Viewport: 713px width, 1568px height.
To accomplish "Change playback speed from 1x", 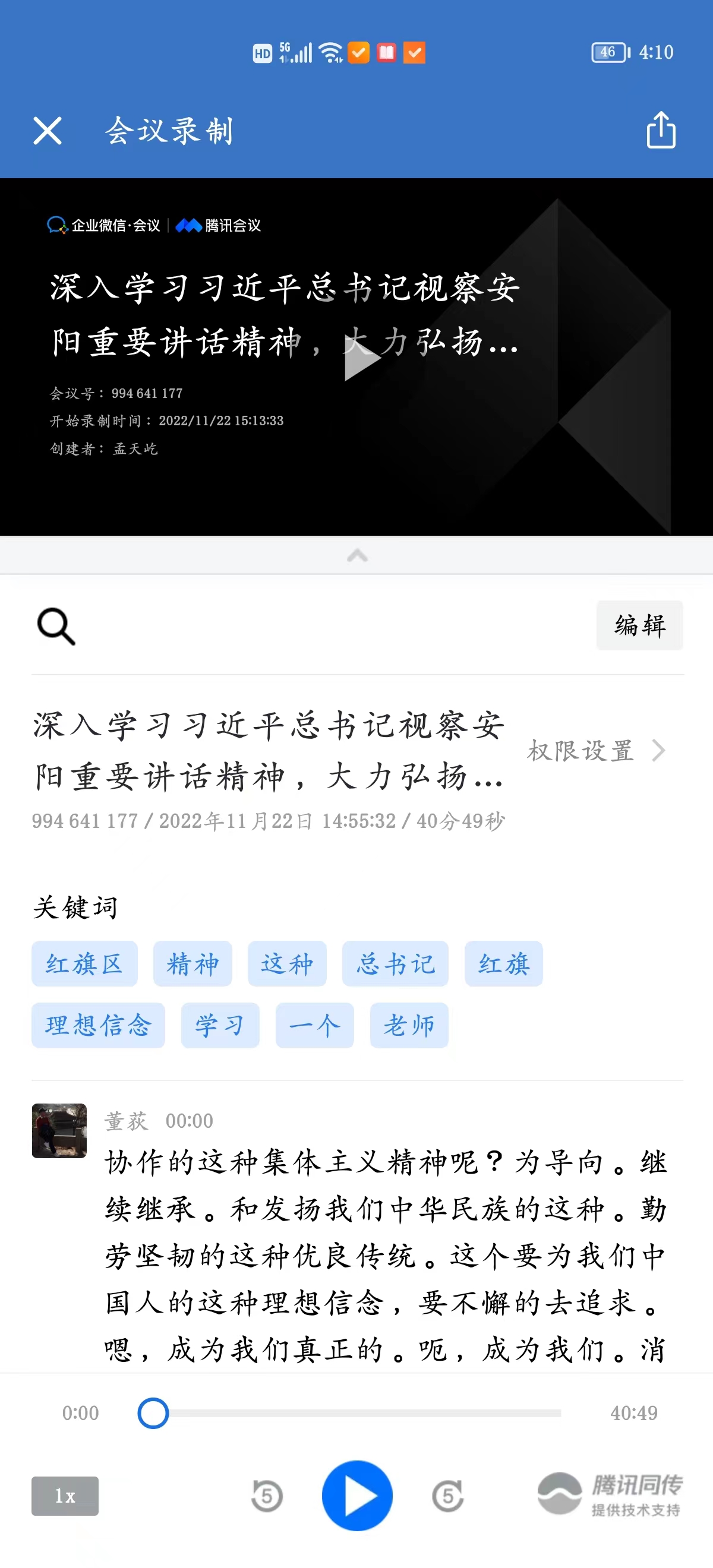I will 65,1496.
